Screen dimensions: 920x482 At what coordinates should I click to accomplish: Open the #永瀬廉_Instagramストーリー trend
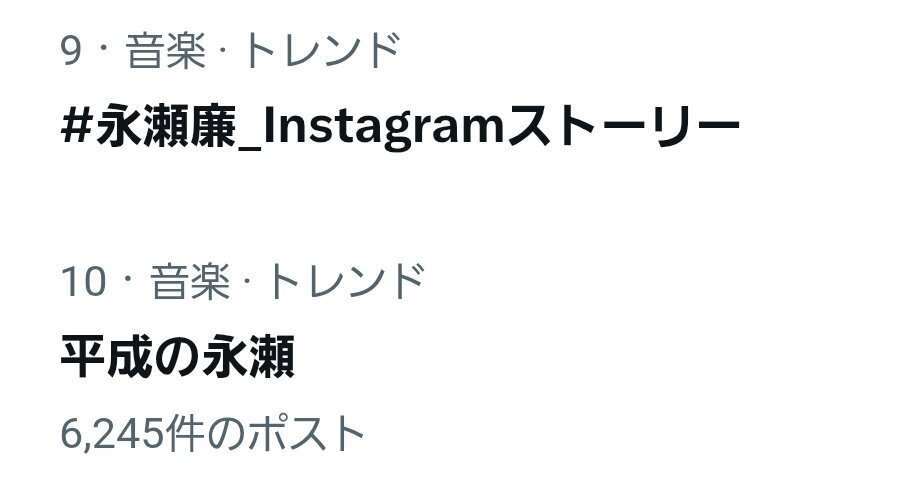point(400,127)
